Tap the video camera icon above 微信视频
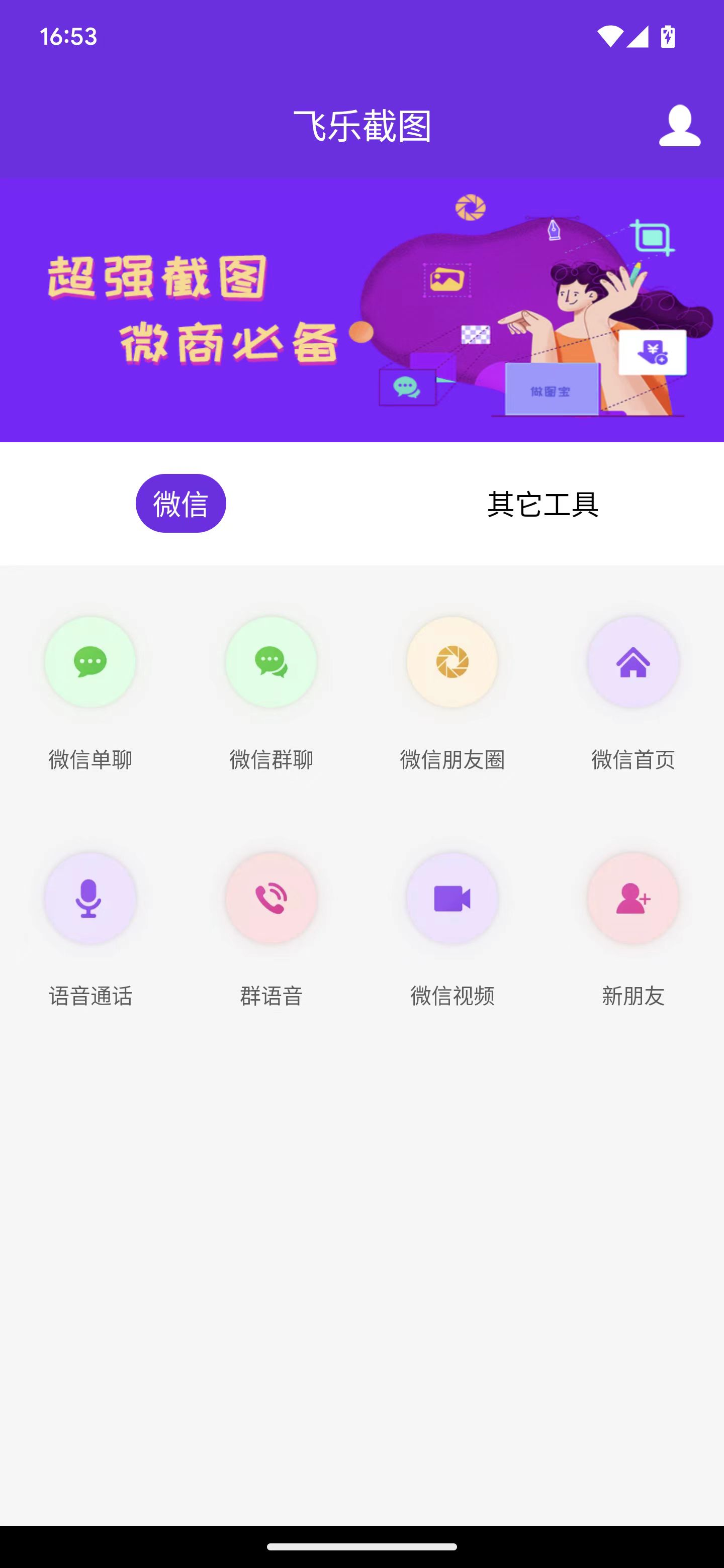The image size is (724, 1568). 452,899
